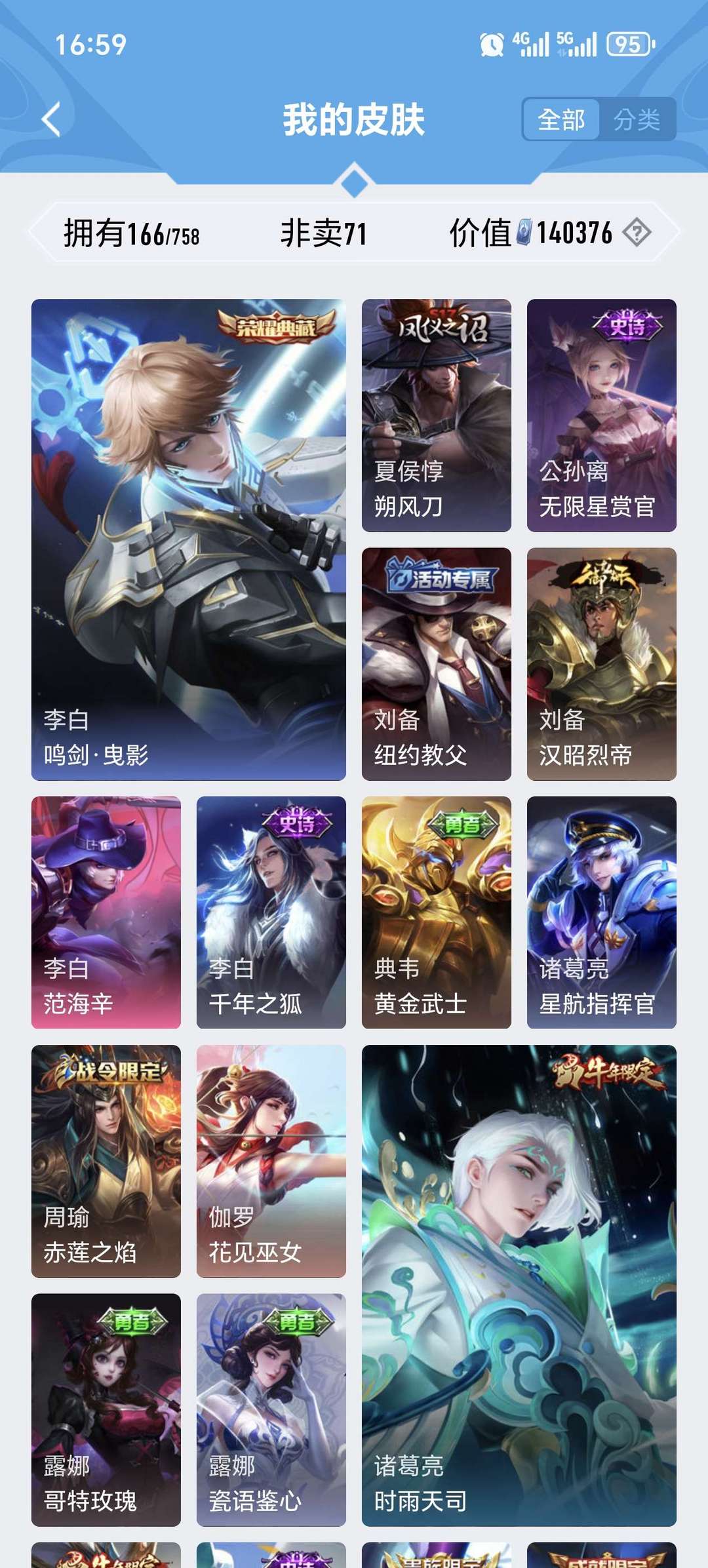Select 李白 范海辛 skin tile
The width and height of the screenshot is (708, 1568).
[x=106, y=912]
